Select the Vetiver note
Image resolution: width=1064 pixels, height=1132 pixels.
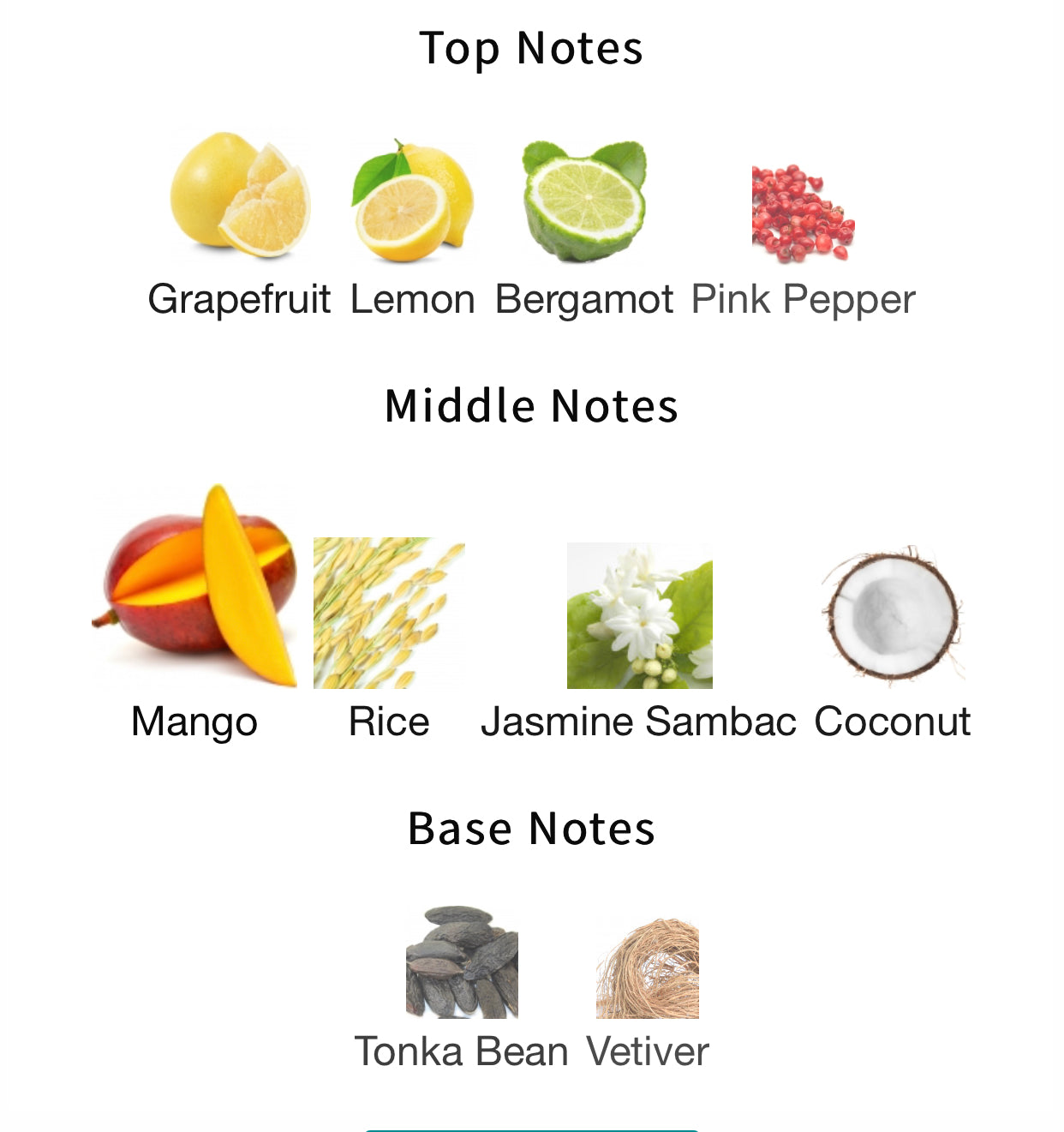pos(648,968)
